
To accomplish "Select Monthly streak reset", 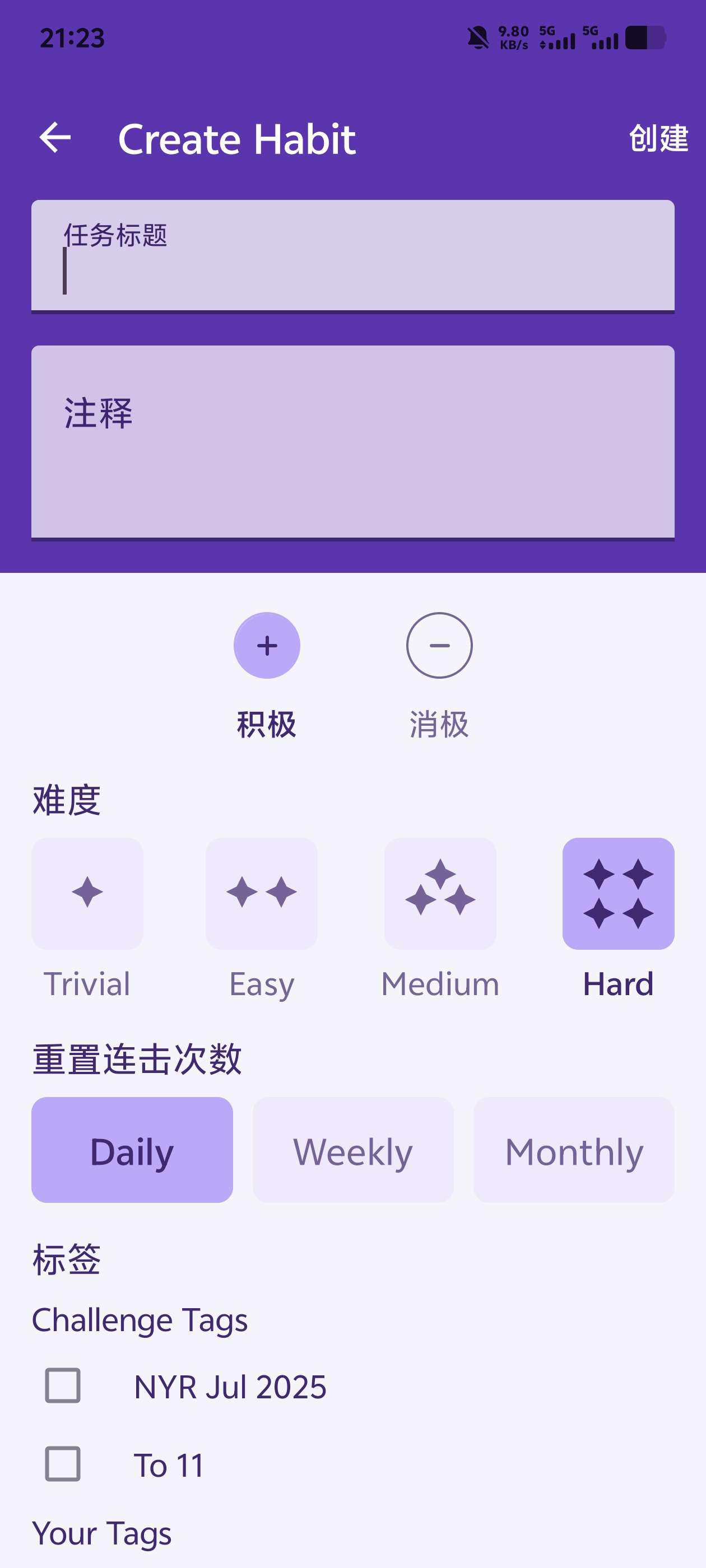I will (x=573, y=1150).
